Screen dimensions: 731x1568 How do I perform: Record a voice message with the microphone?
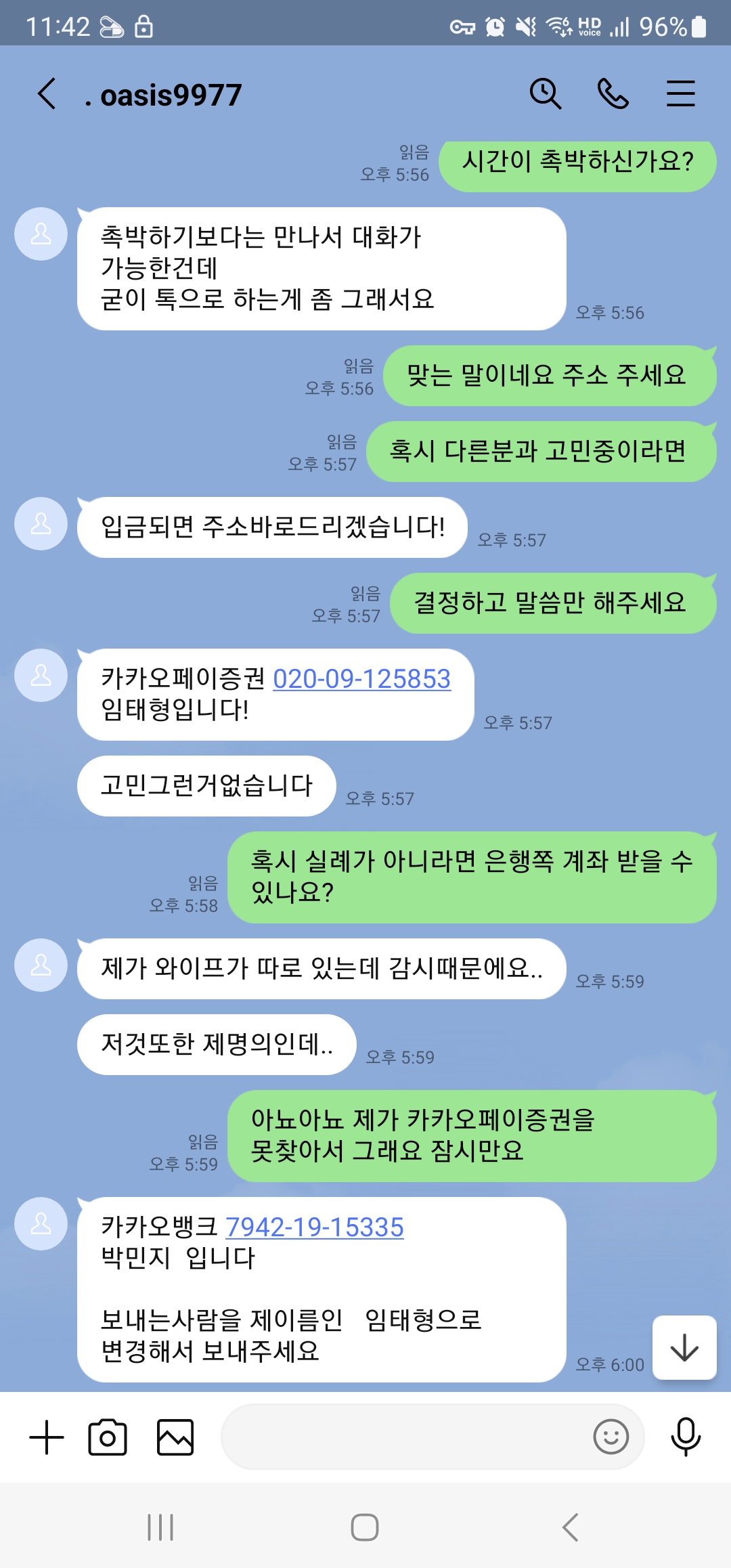(685, 1437)
